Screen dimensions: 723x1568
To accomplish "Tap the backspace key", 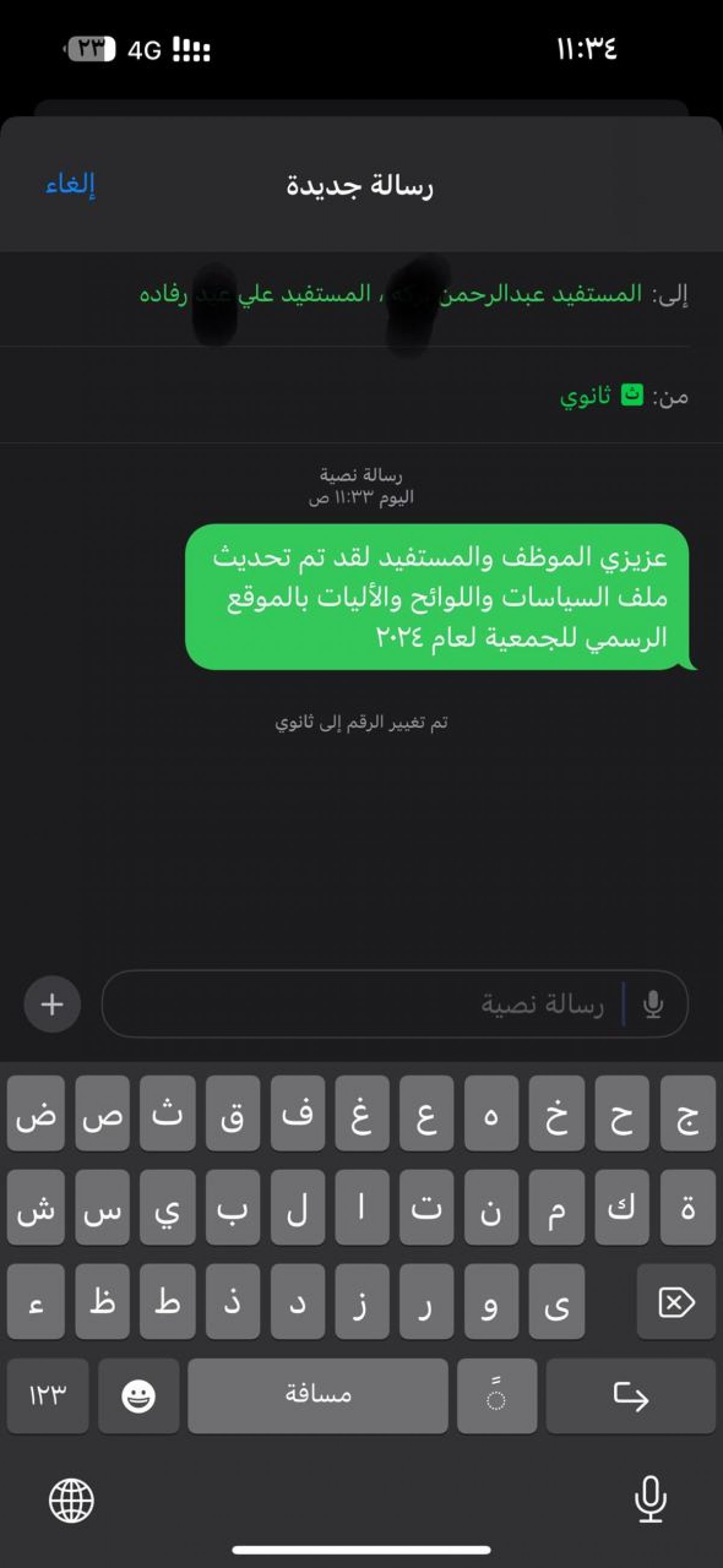I will point(676,1302).
